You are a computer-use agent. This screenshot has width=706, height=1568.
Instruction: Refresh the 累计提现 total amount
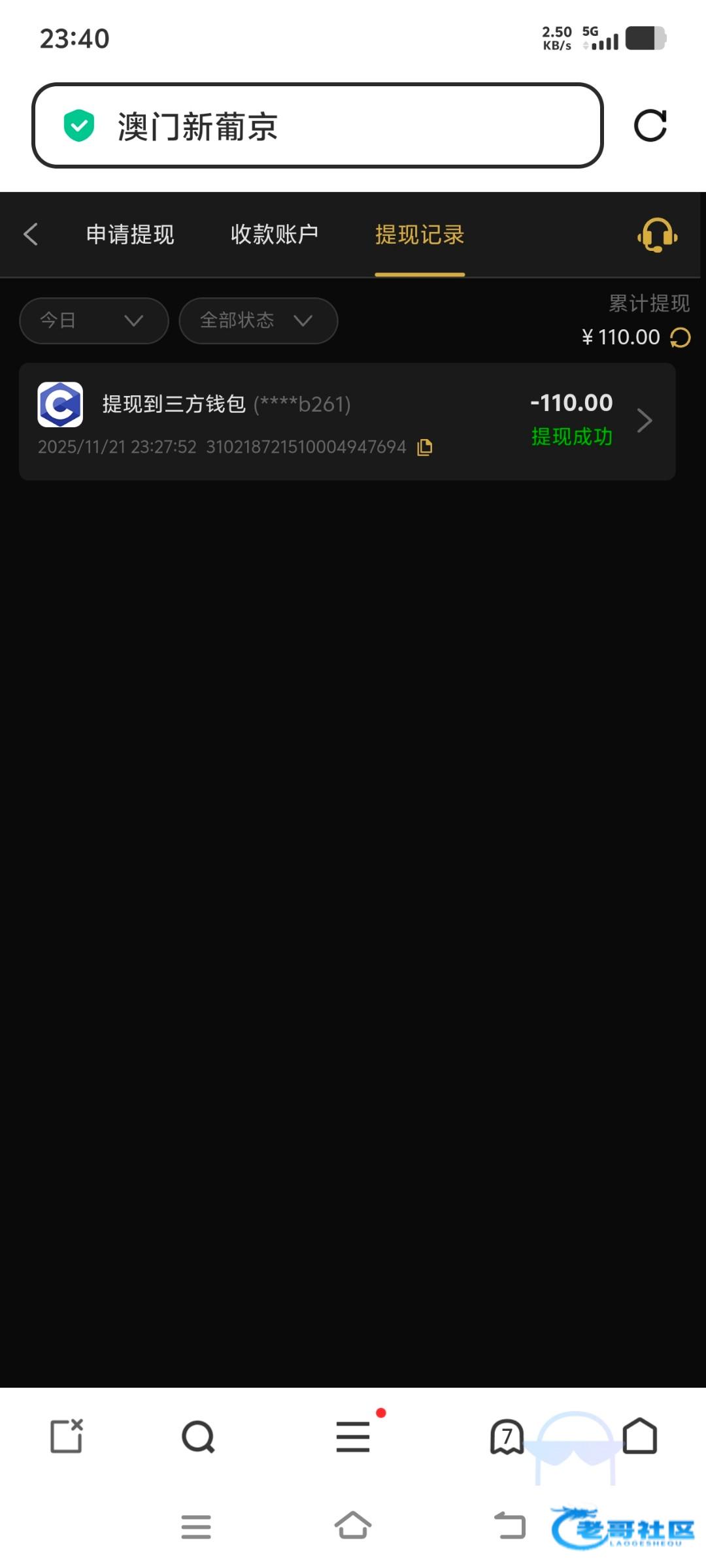pyautogui.click(x=681, y=337)
